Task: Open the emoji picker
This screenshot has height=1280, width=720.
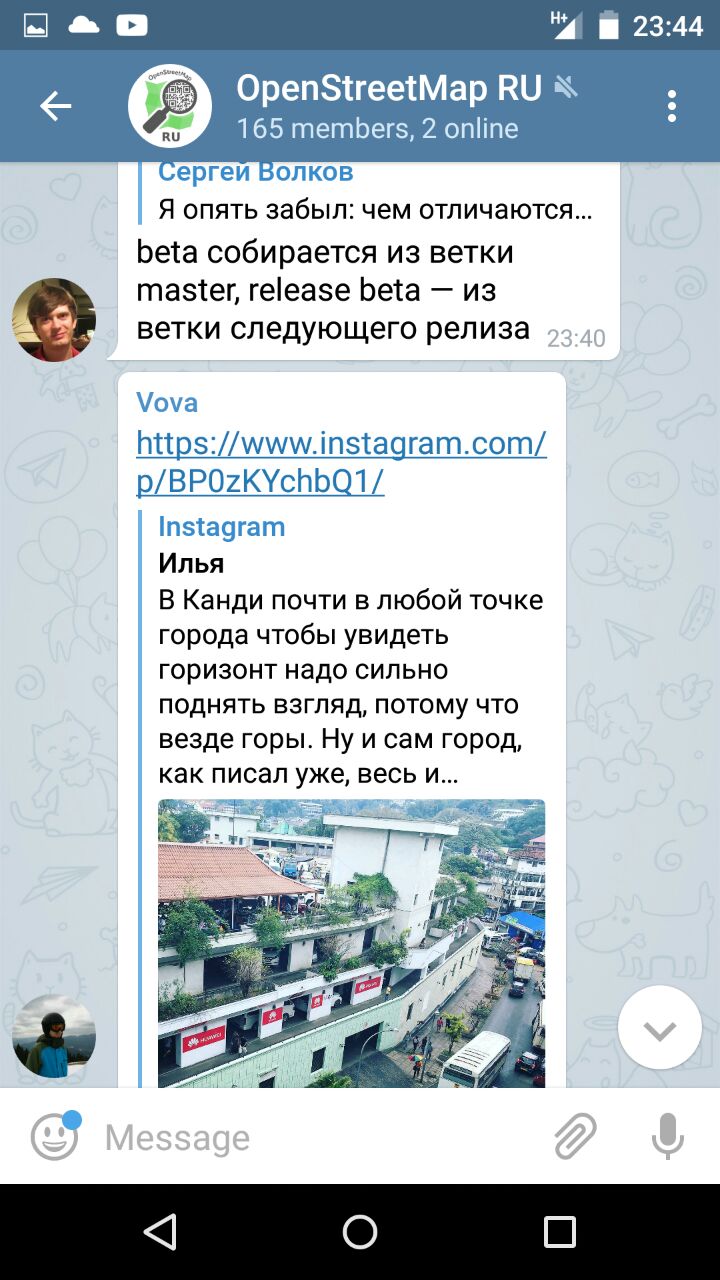Action: [55, 1136]
